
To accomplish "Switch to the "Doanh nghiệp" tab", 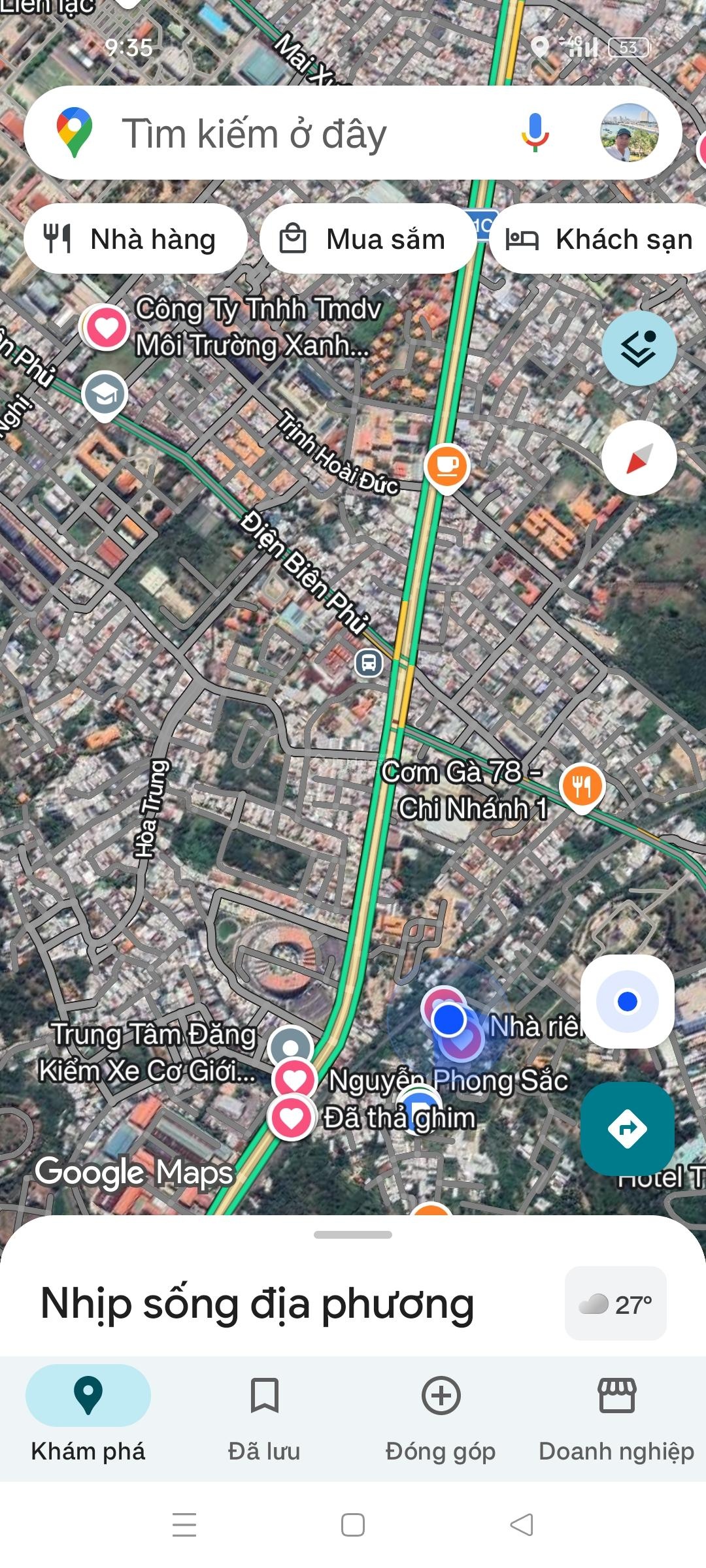I will click(x=616, y=1414).
